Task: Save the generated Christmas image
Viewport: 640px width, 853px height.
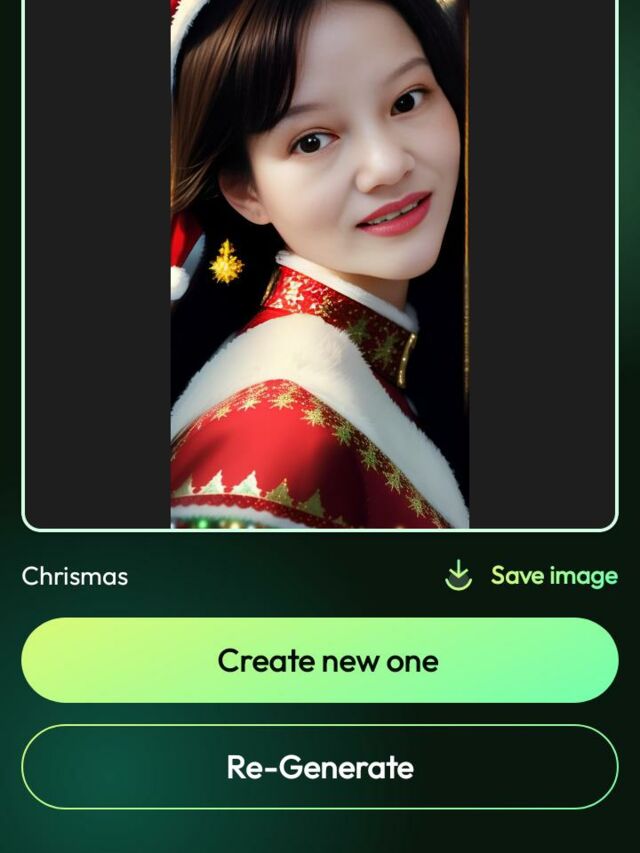Action: (531, 576)
